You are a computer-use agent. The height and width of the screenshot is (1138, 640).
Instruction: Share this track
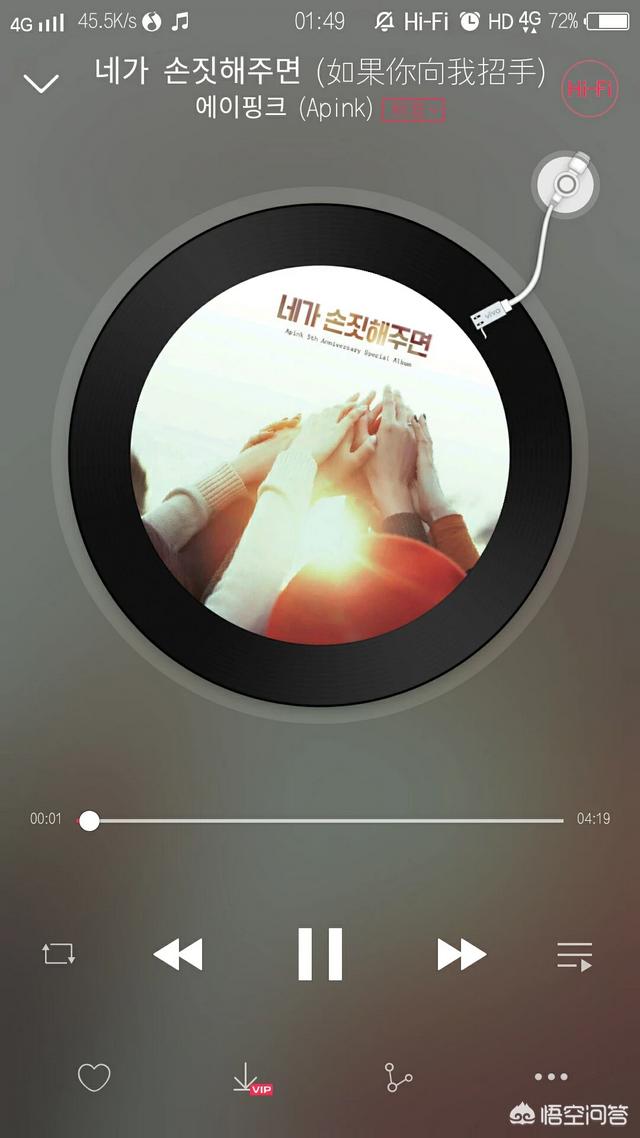[398, 1077]
